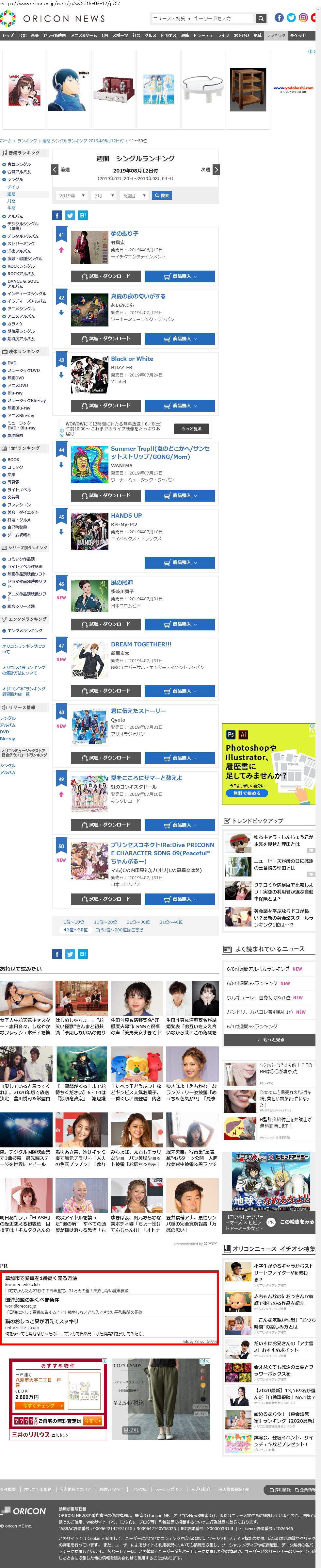Tap the blue 検索 search button
The width and height of the screenshot is (321, 1568).
[x=161, y=195]
